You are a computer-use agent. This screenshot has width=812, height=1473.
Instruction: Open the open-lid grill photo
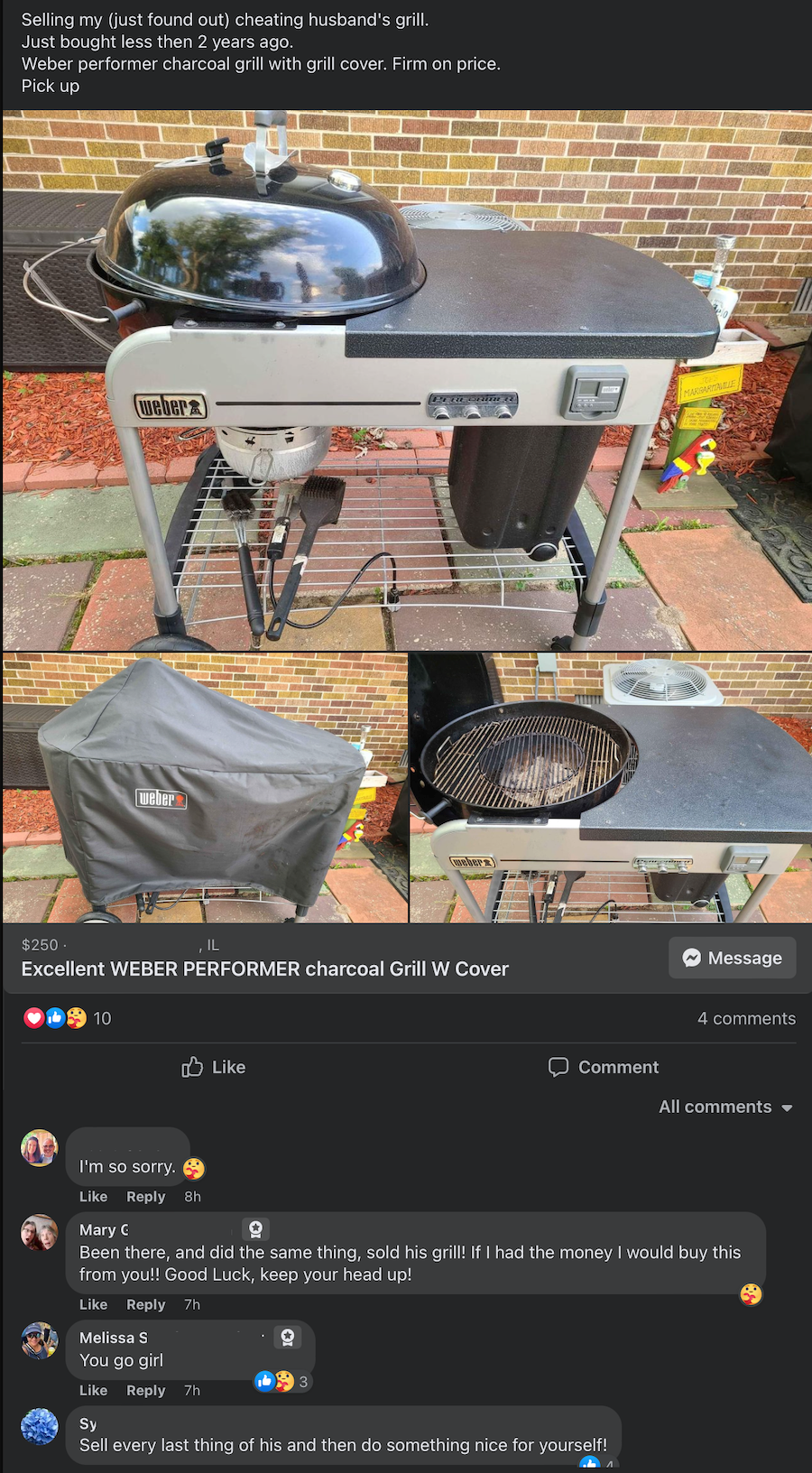(611, 787)
